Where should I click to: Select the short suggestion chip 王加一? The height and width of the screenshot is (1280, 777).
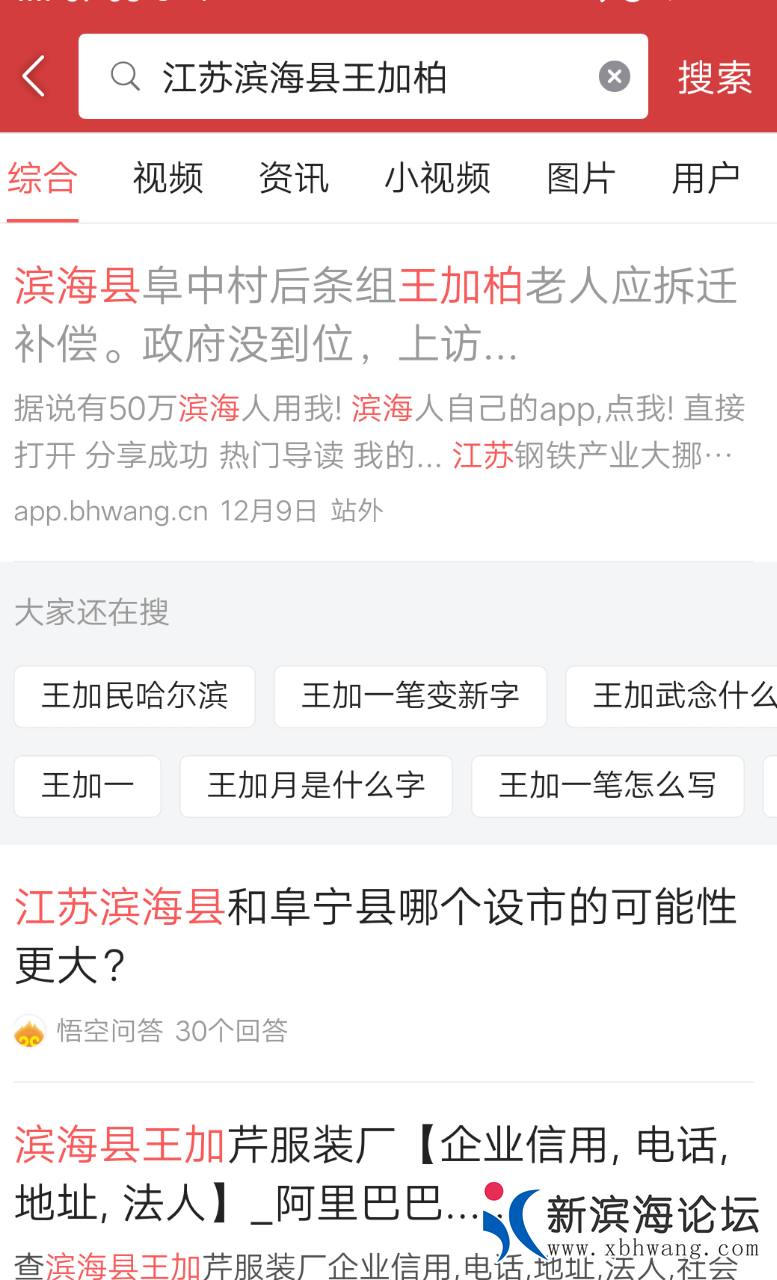pos(87,786)
